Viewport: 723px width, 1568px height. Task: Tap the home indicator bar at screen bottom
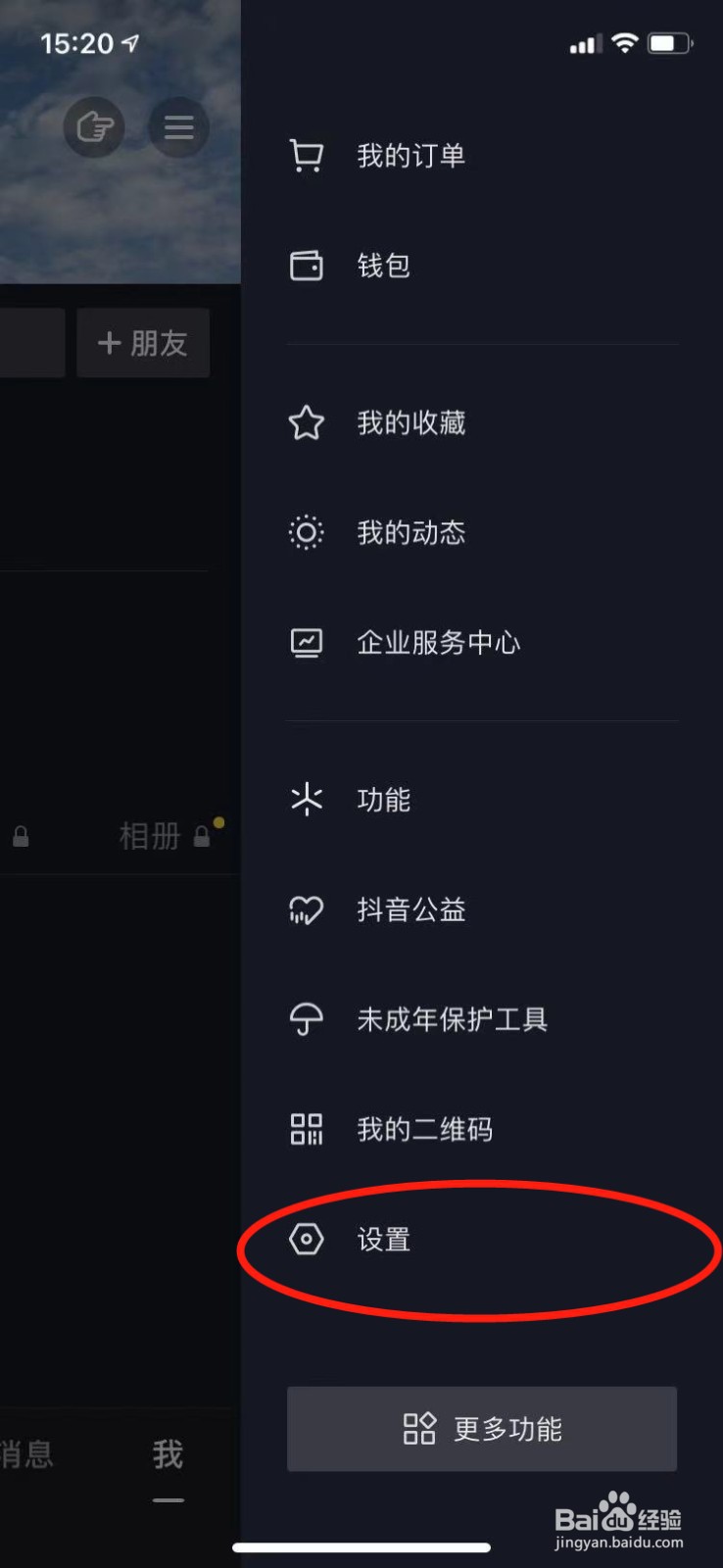coord(361,1546)
